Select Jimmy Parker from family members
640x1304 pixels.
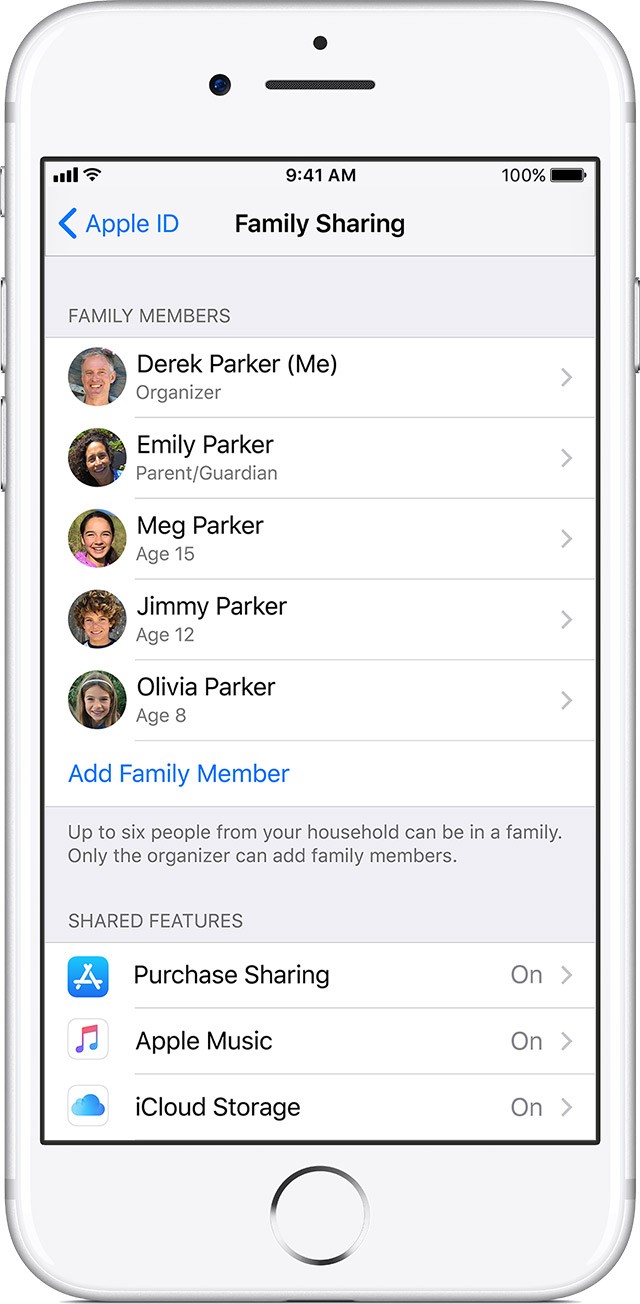[320, 620]
